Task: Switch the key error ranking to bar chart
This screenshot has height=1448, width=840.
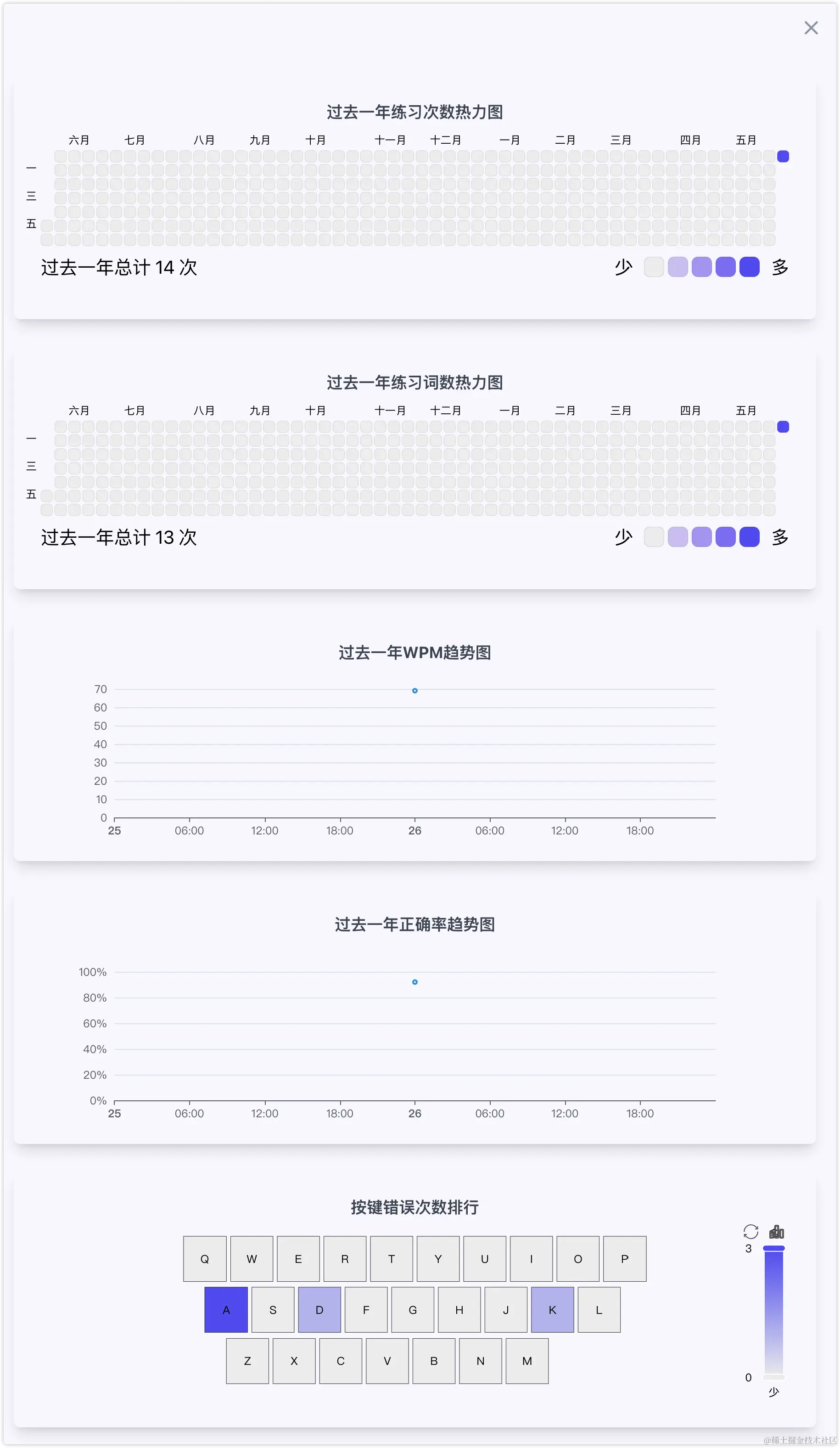Action: 776,1232
